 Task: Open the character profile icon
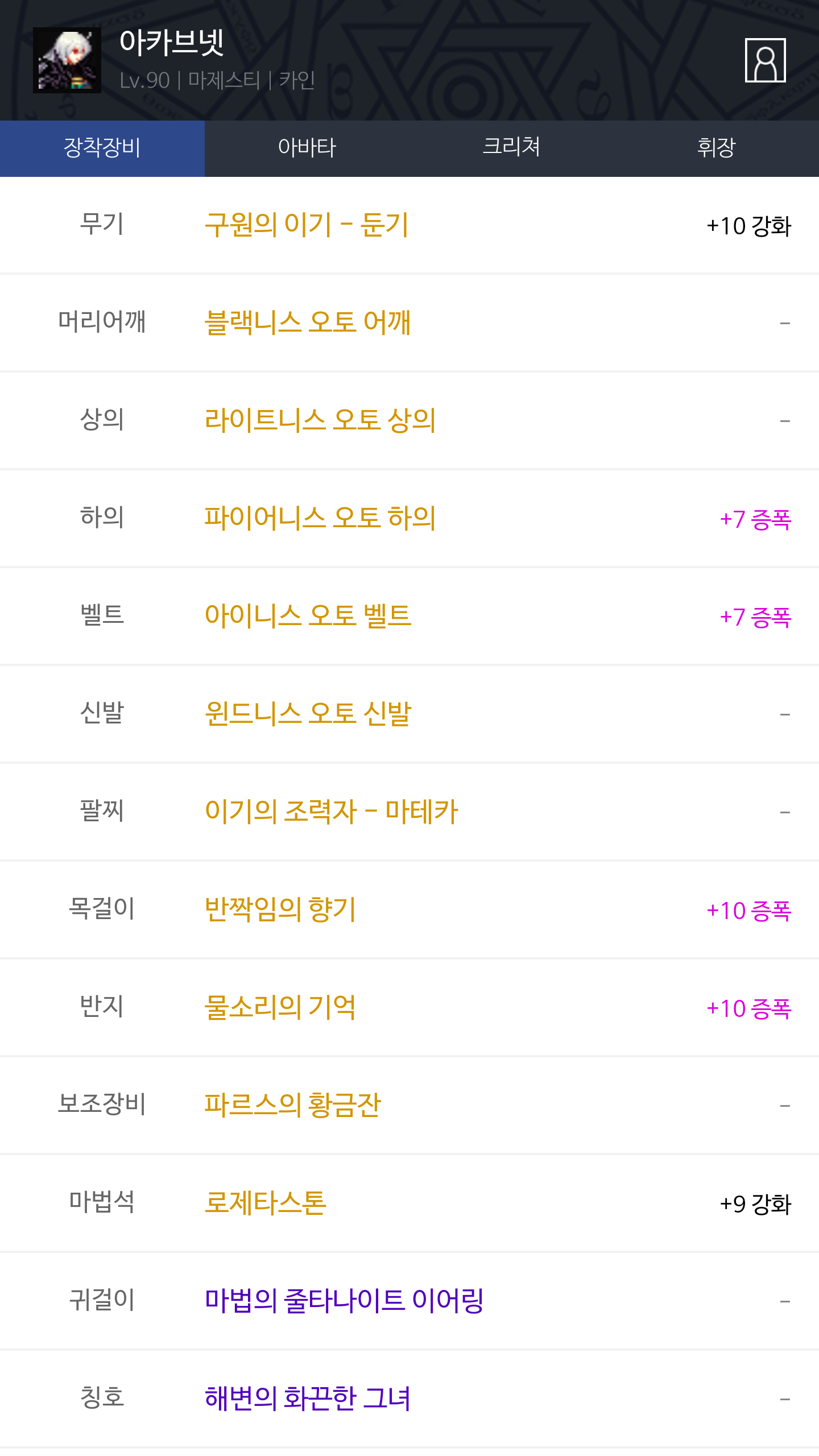(765, 60)
